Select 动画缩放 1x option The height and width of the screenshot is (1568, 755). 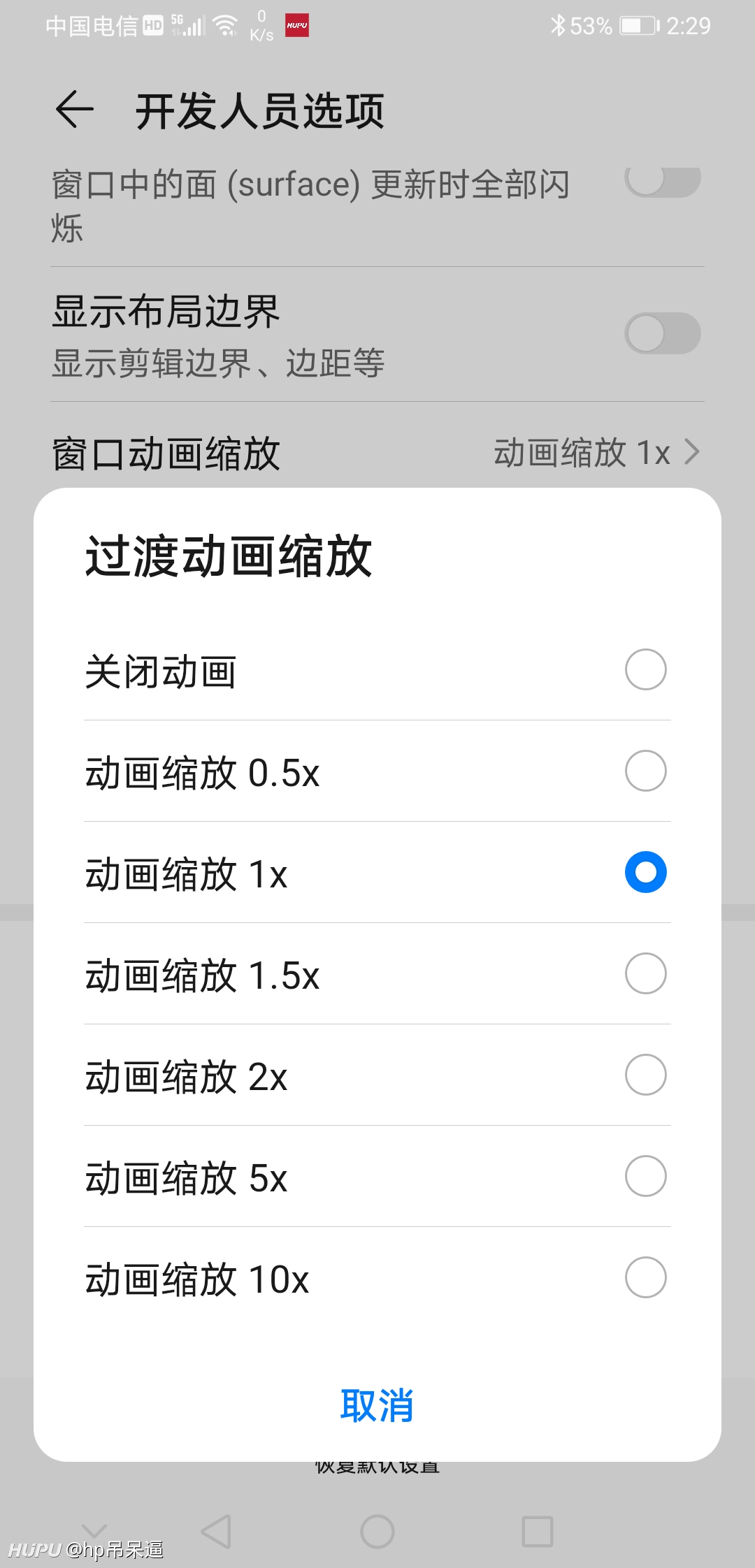(x=377, y=873)
